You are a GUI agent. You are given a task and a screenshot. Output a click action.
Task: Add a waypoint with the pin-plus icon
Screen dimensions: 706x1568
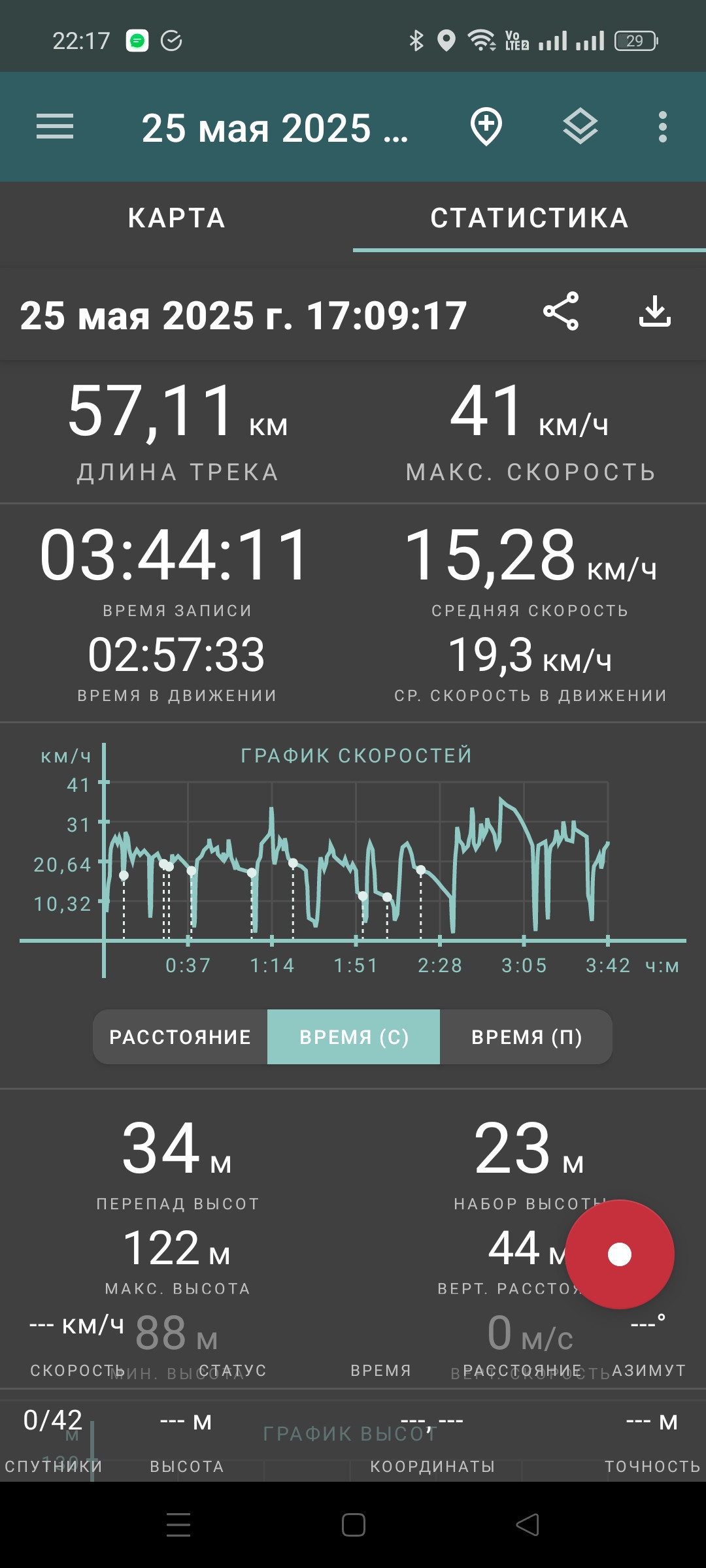486,127
